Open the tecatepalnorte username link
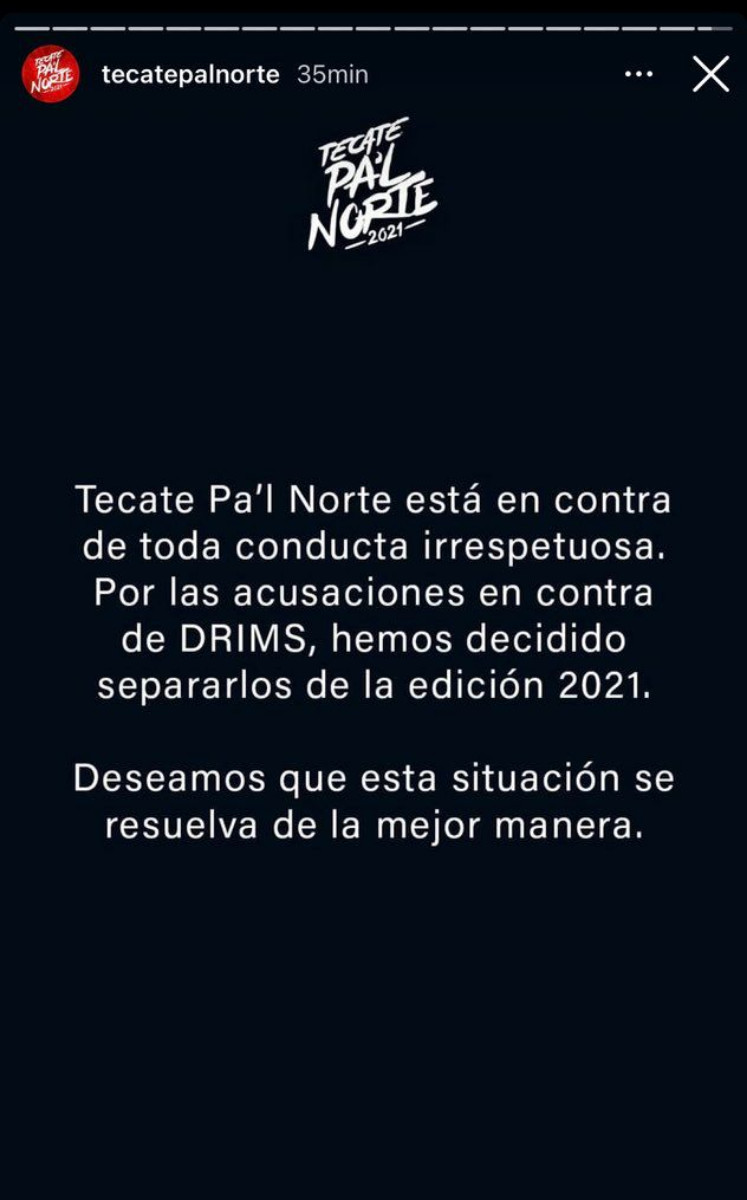Screen dimensions: 747x1200 (190, 75)
